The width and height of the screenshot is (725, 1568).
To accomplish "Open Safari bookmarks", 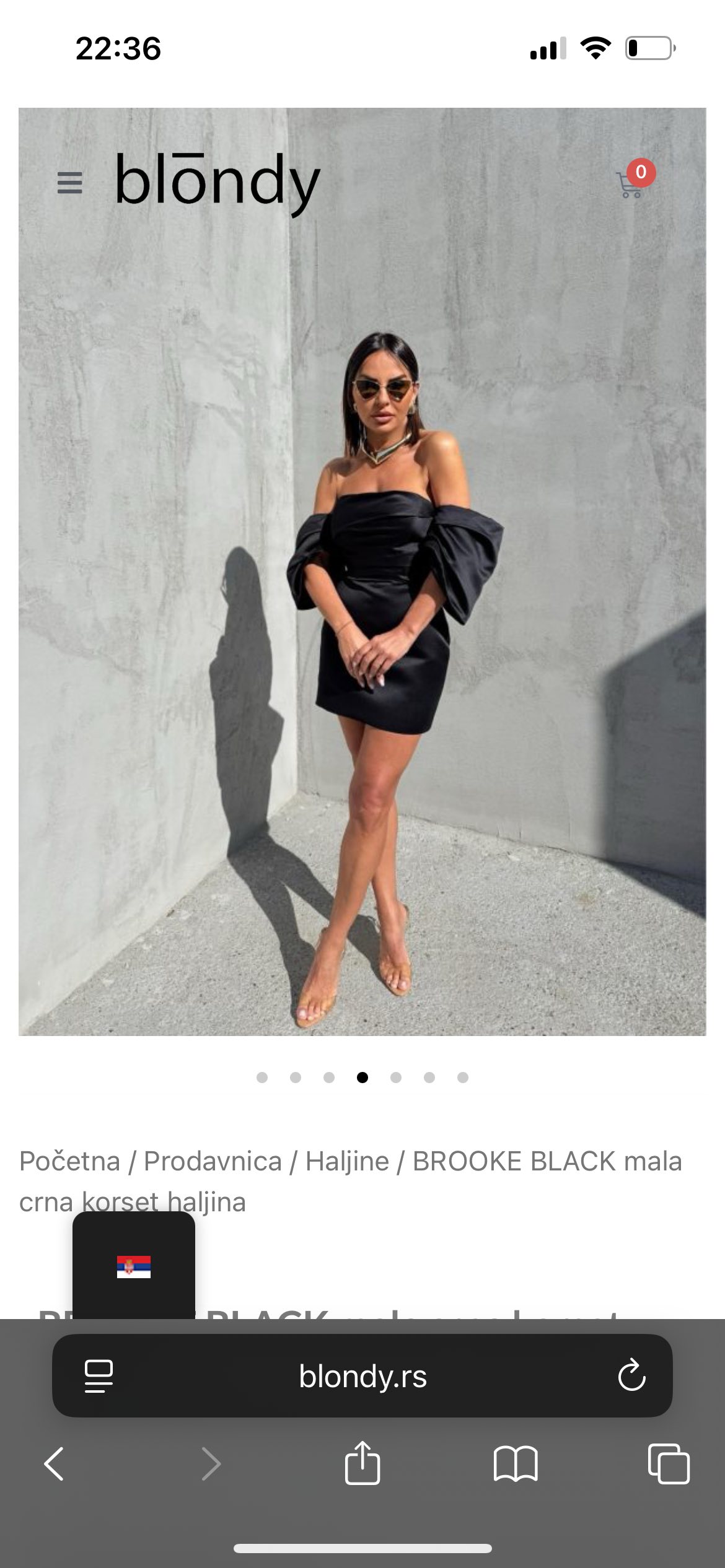I will coord(516,1464).
